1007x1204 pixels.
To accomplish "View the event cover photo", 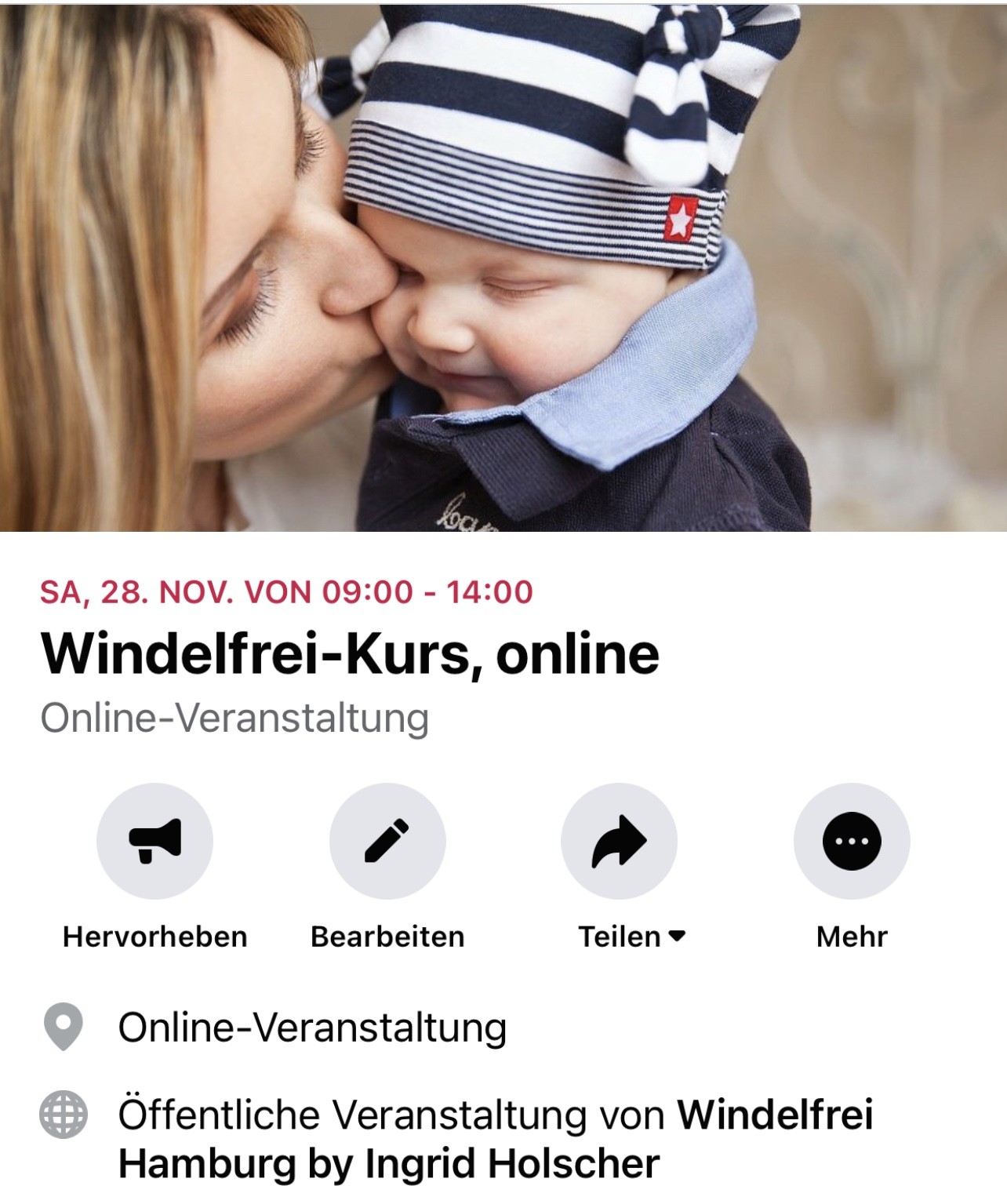I will click(x=503, y=267).
